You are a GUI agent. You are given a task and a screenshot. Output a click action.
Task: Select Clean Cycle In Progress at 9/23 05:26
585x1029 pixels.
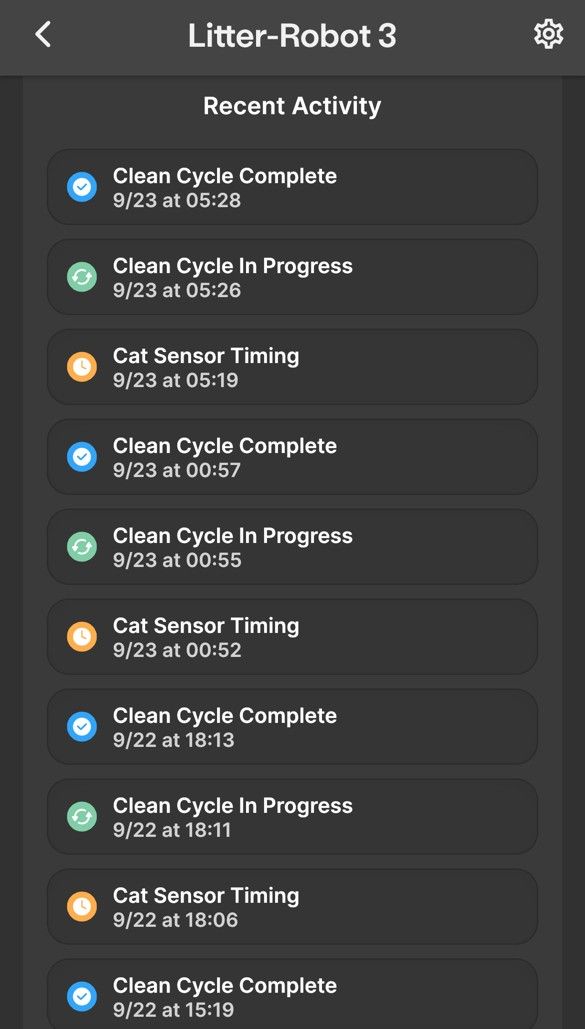click(292, 277)
